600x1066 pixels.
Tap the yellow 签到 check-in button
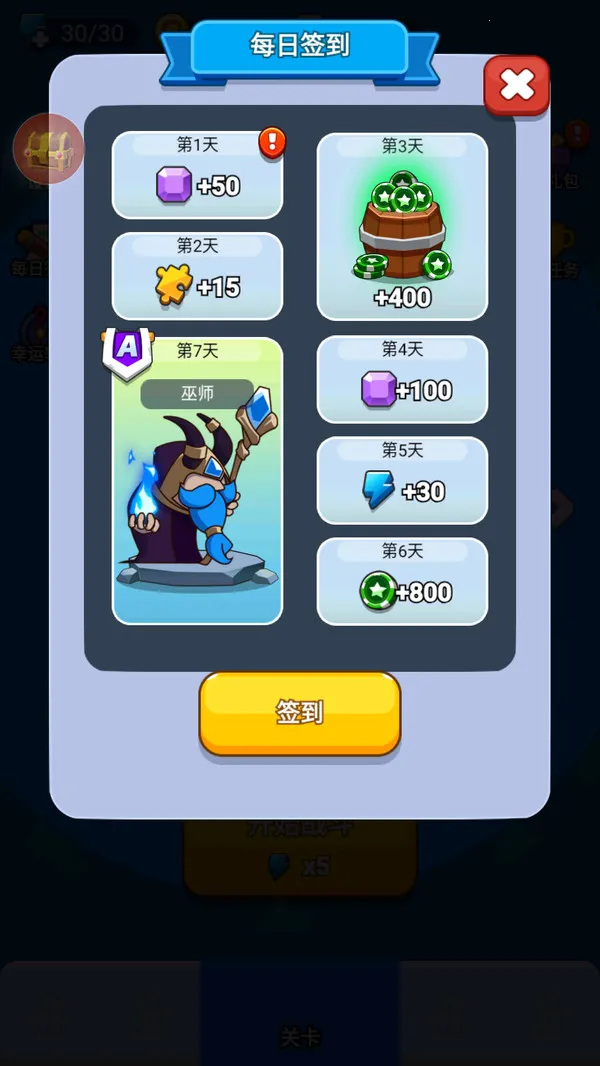click(299, 712)
